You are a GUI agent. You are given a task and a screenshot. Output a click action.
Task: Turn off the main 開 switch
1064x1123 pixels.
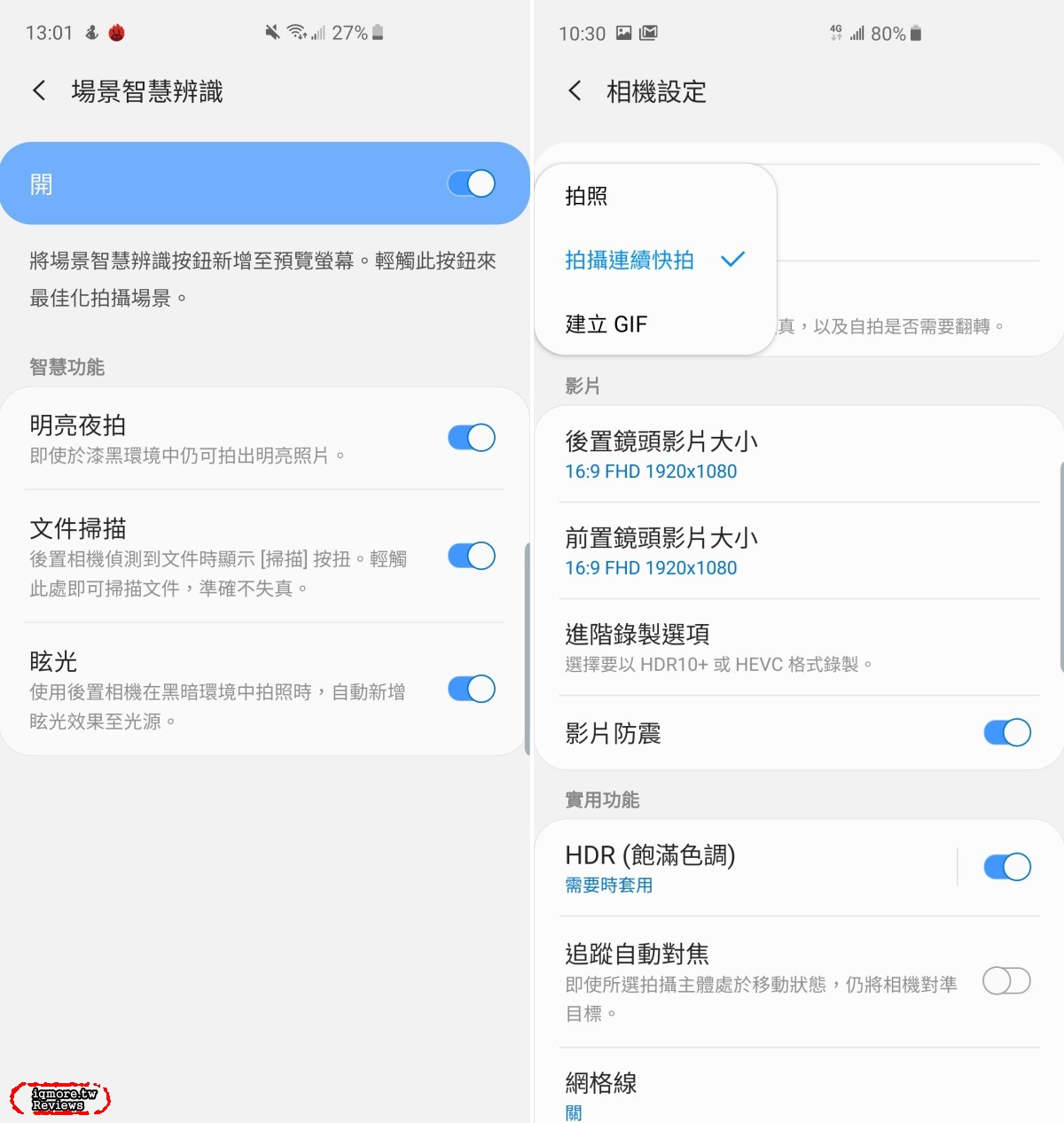pyautogui.click(x=471, y=183)
